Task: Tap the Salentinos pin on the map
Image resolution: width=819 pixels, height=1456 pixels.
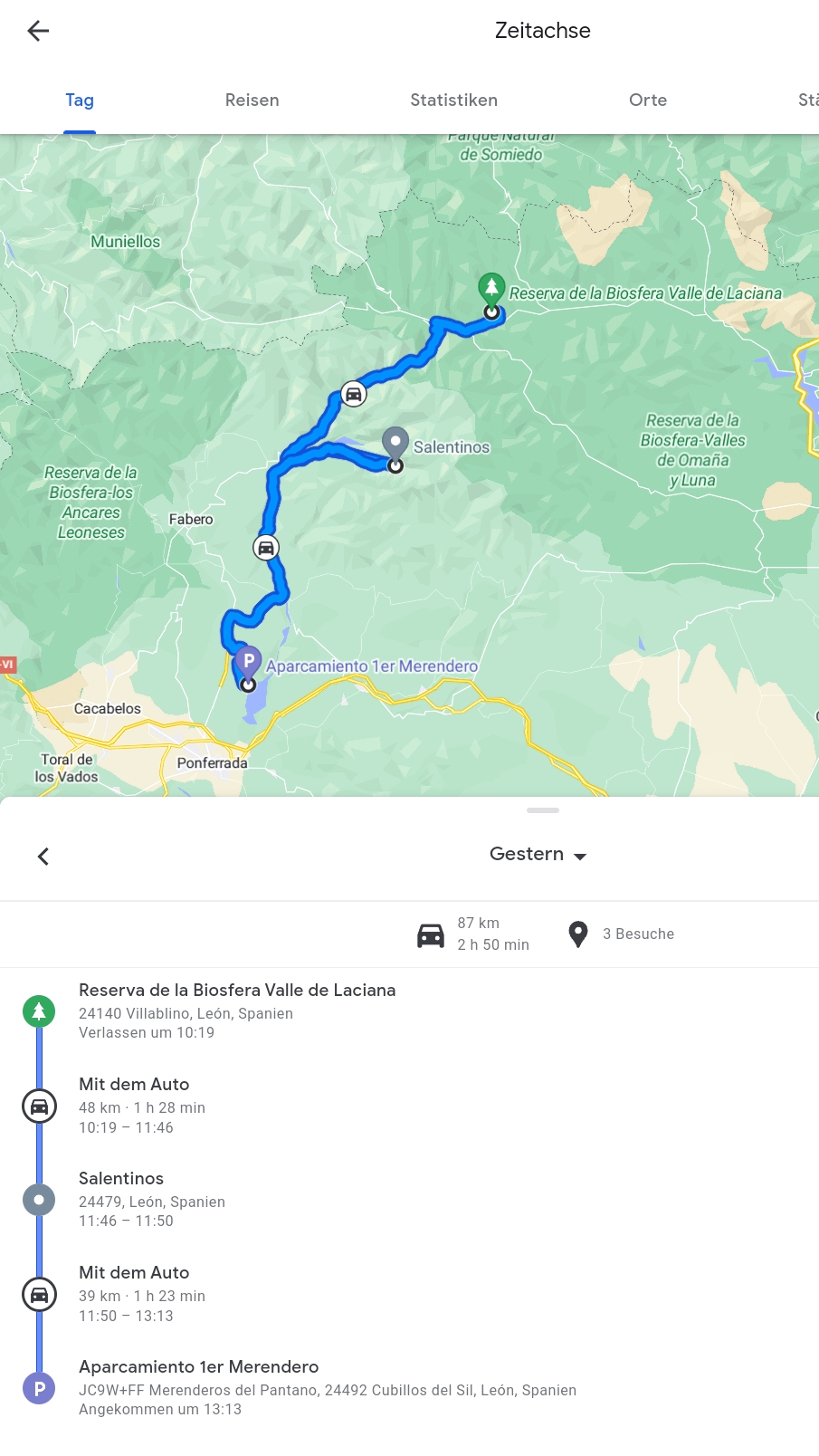Action: [395, 443]
